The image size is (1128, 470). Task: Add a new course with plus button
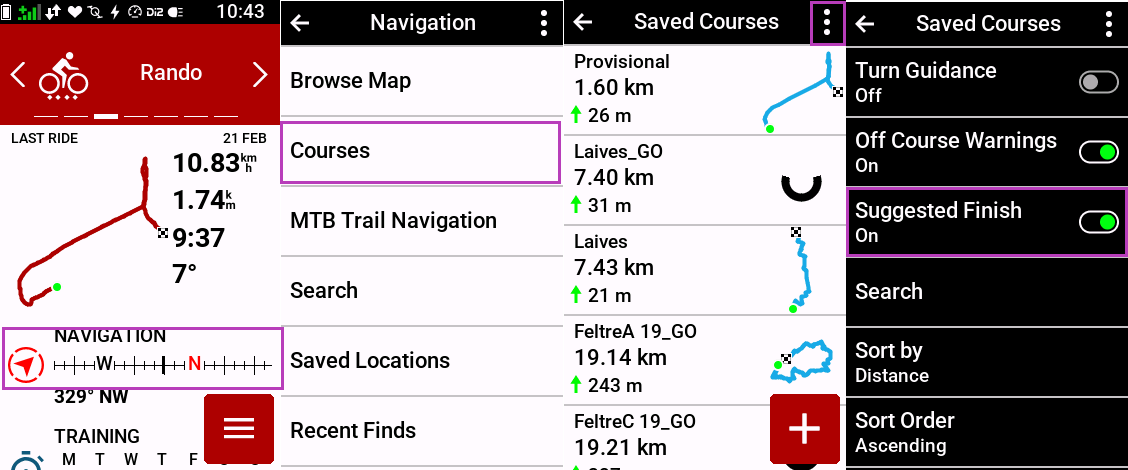[x=804, y=428]
